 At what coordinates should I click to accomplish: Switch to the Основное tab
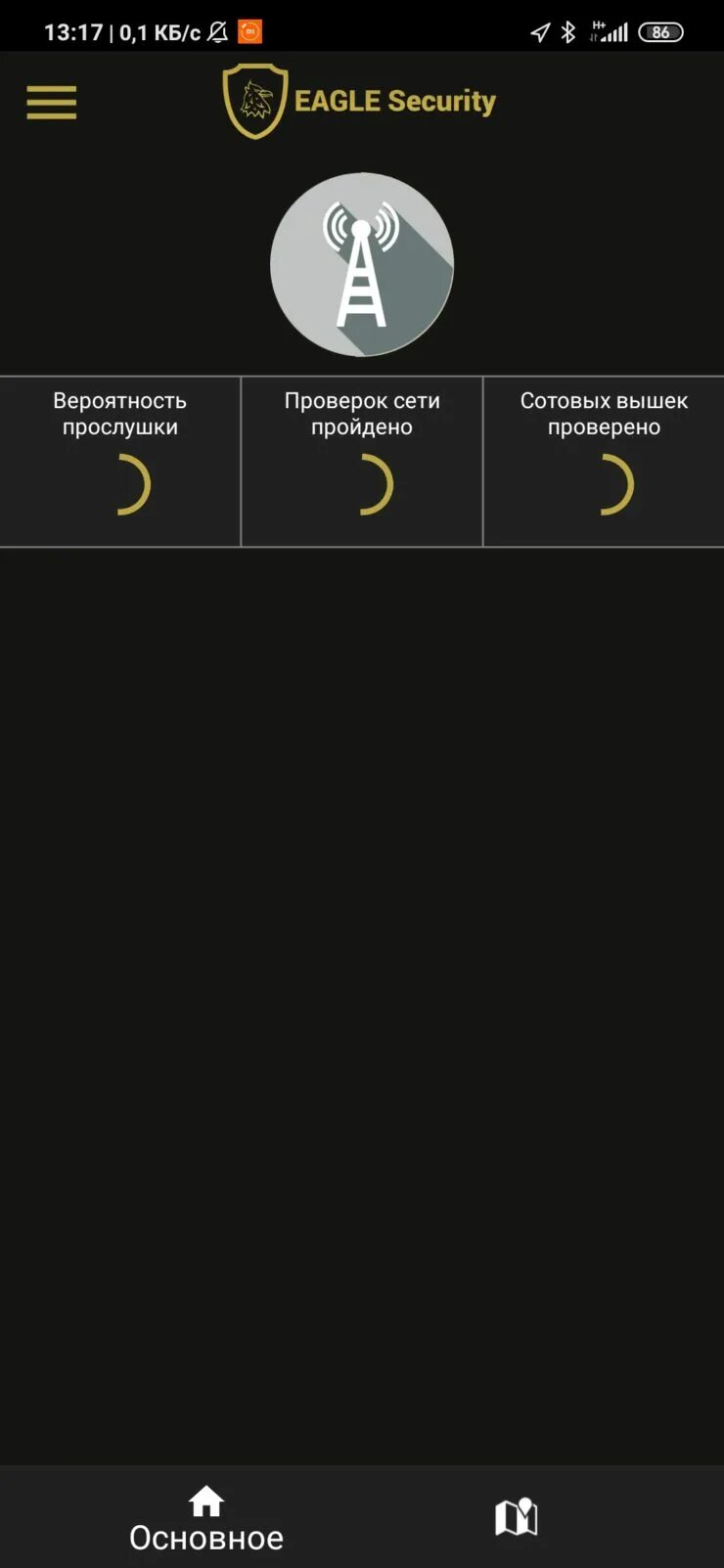[x=206, y=1518]
